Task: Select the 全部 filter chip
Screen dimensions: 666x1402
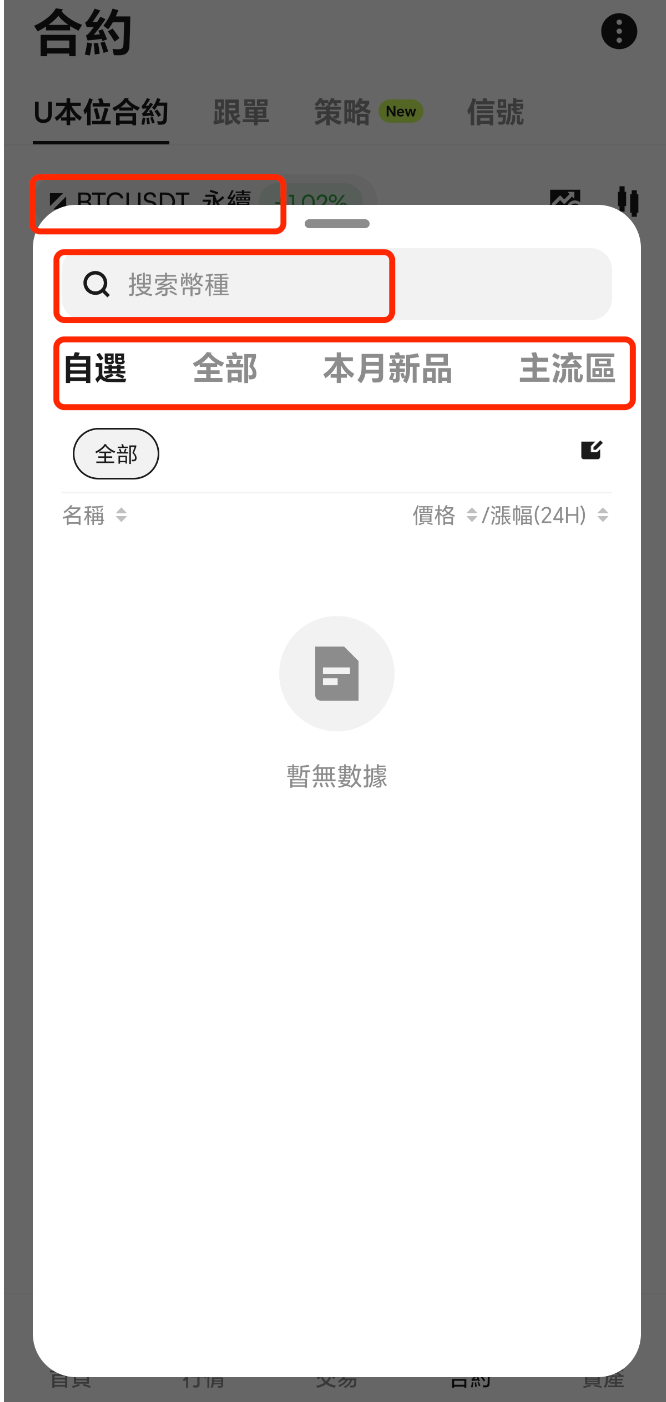Action: 116,455
